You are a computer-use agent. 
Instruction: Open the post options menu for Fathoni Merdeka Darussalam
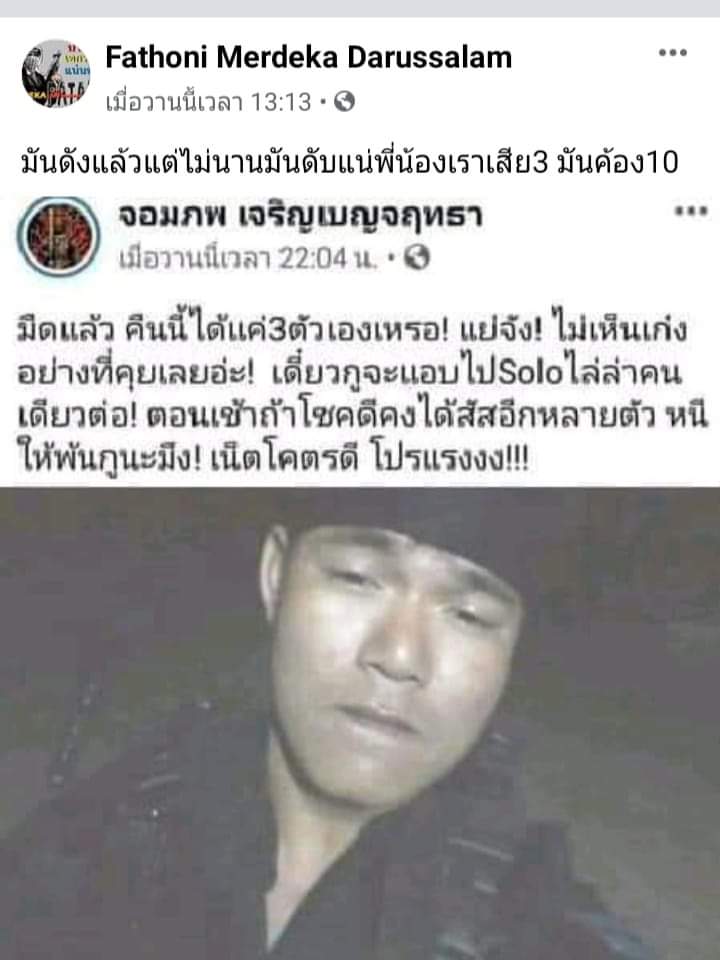(x=672, y=53)
